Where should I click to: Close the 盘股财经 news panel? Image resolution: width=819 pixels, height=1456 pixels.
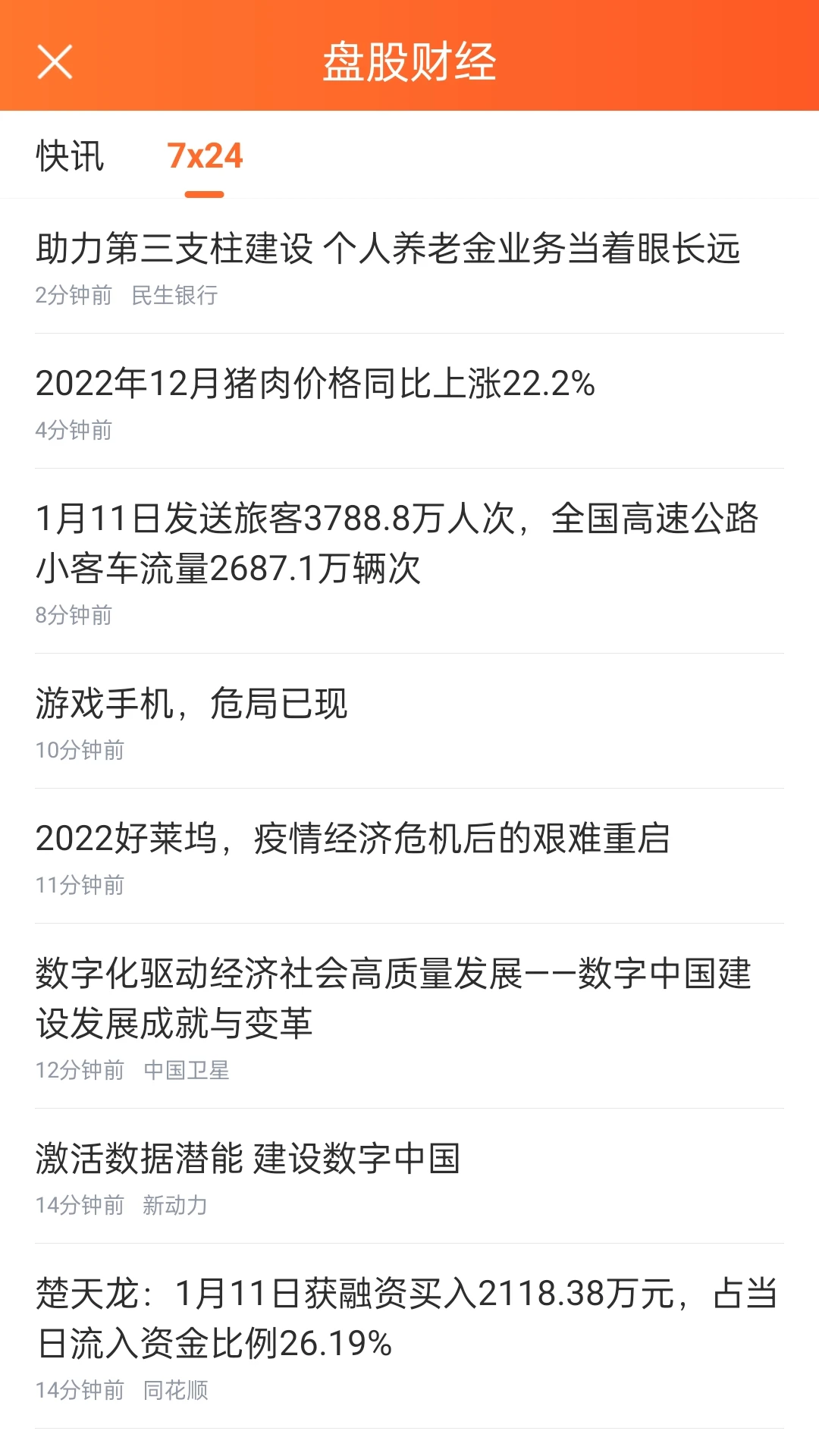click(55, 62)
